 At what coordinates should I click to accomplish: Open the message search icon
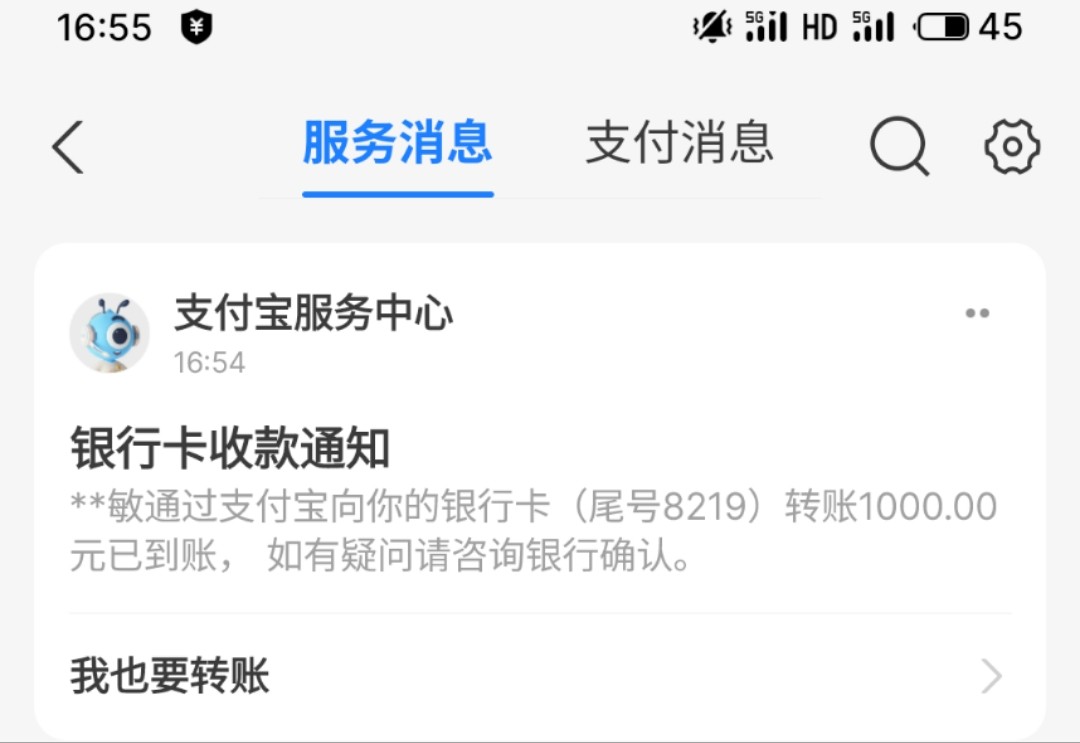pos(898,146)
